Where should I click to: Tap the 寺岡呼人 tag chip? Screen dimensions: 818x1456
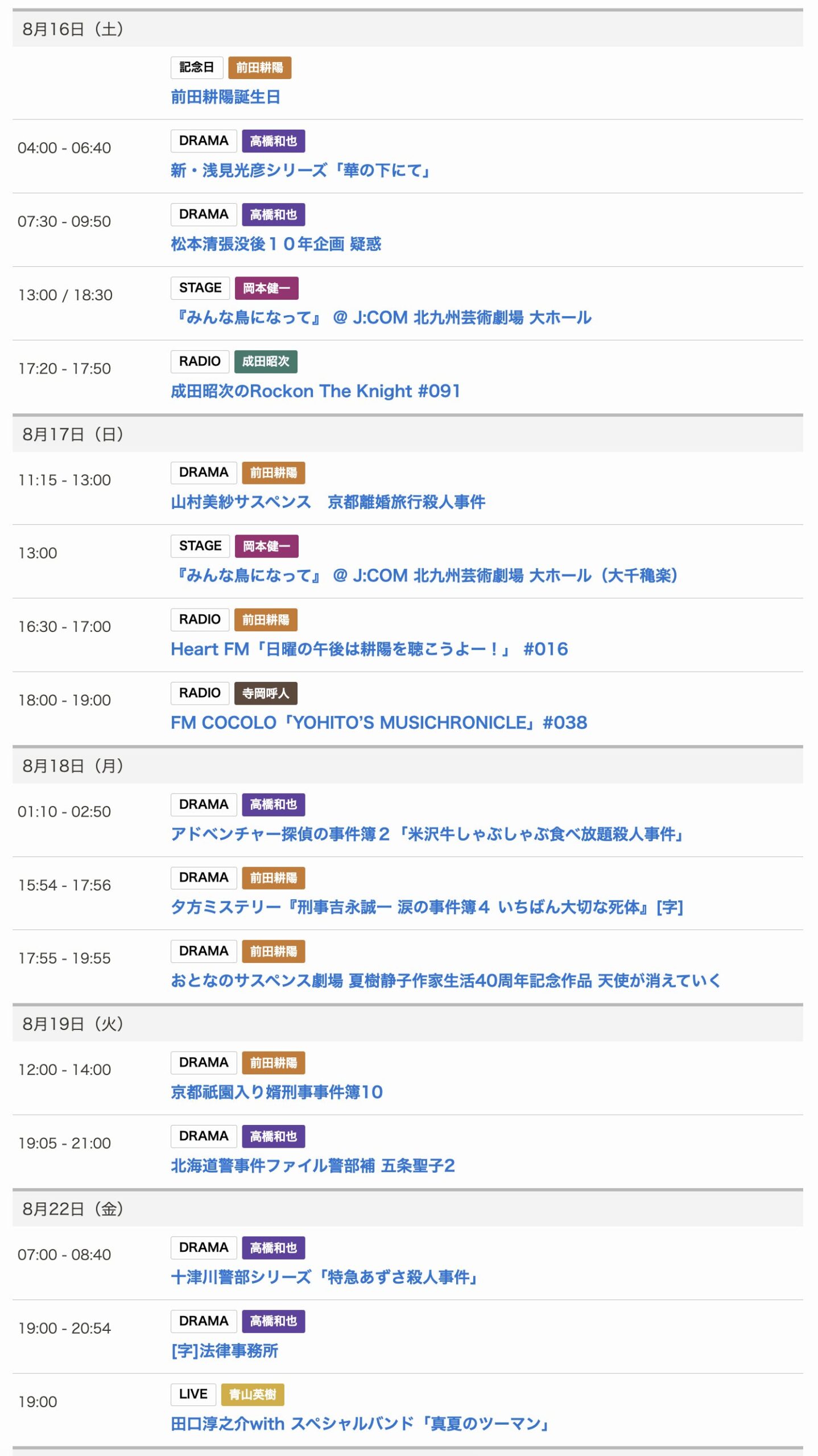(266, 693)
